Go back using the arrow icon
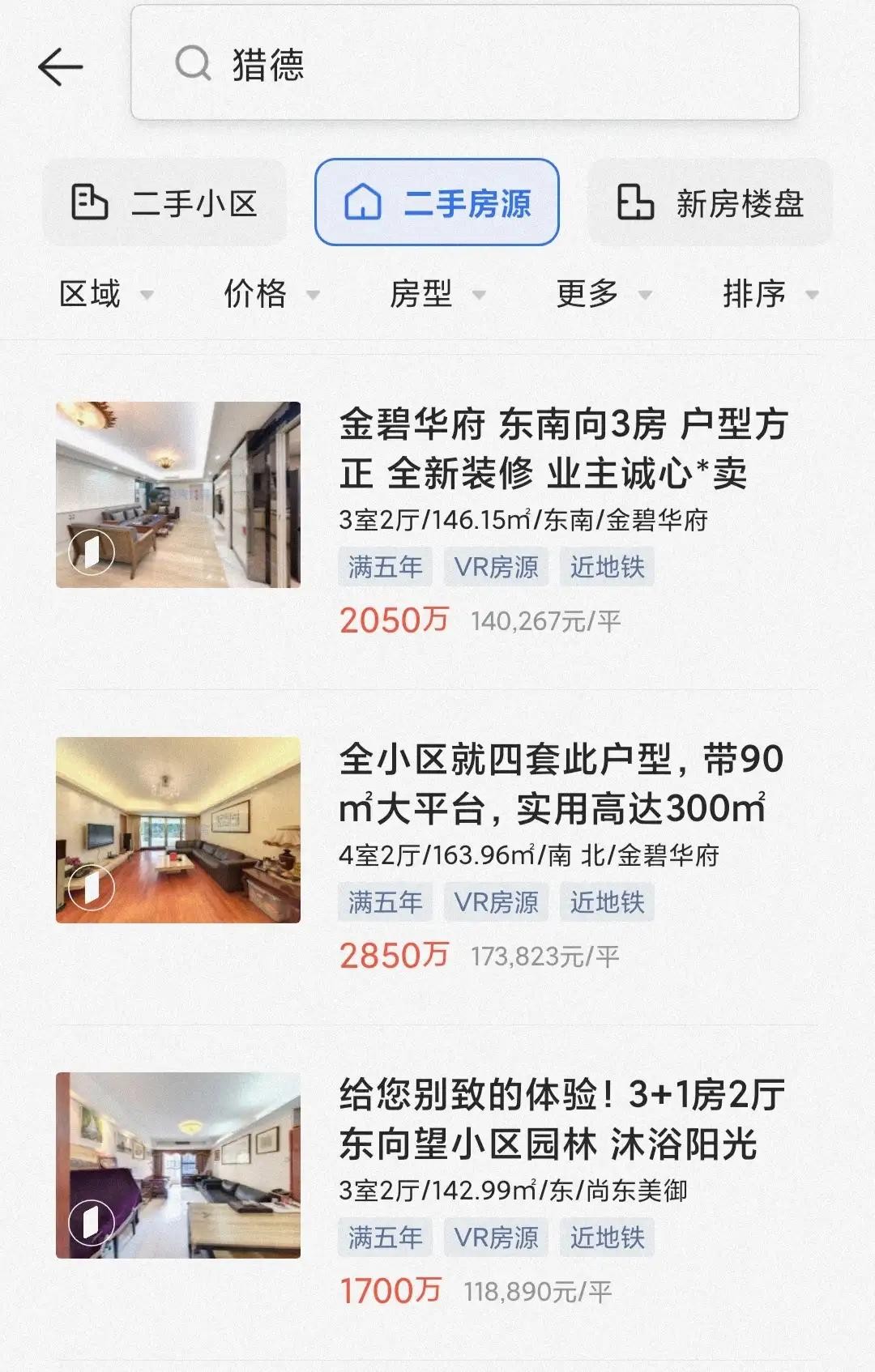 click(61, 66)
